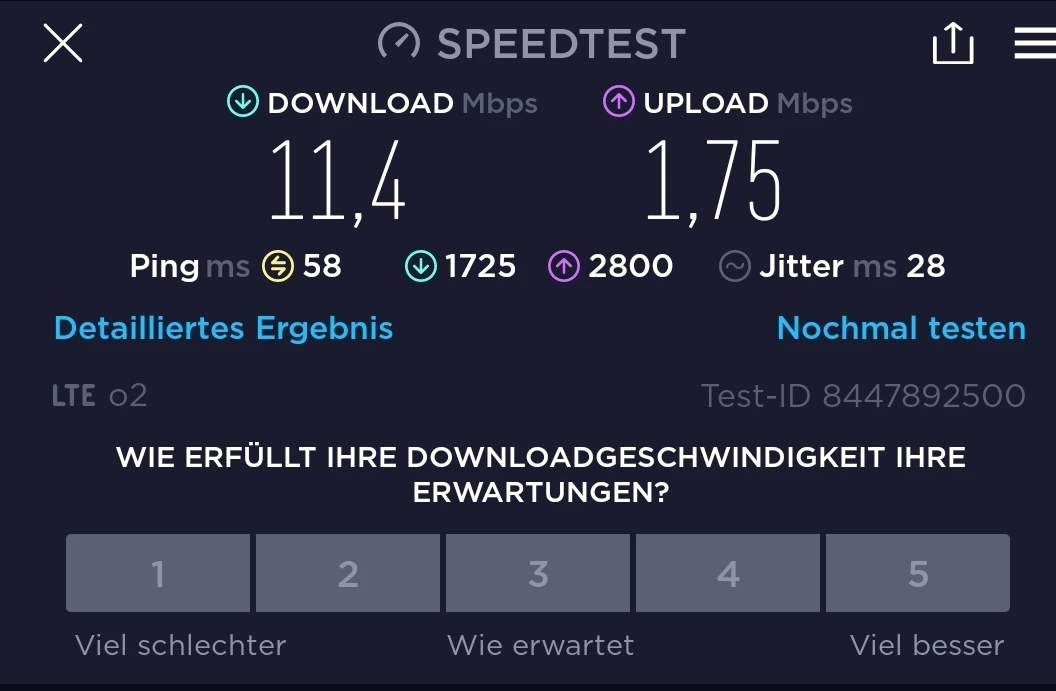Image resolution: width=1056 pixels, height=691 pixels.
Task: Rate download speed as 2
Action: [348, 573]
